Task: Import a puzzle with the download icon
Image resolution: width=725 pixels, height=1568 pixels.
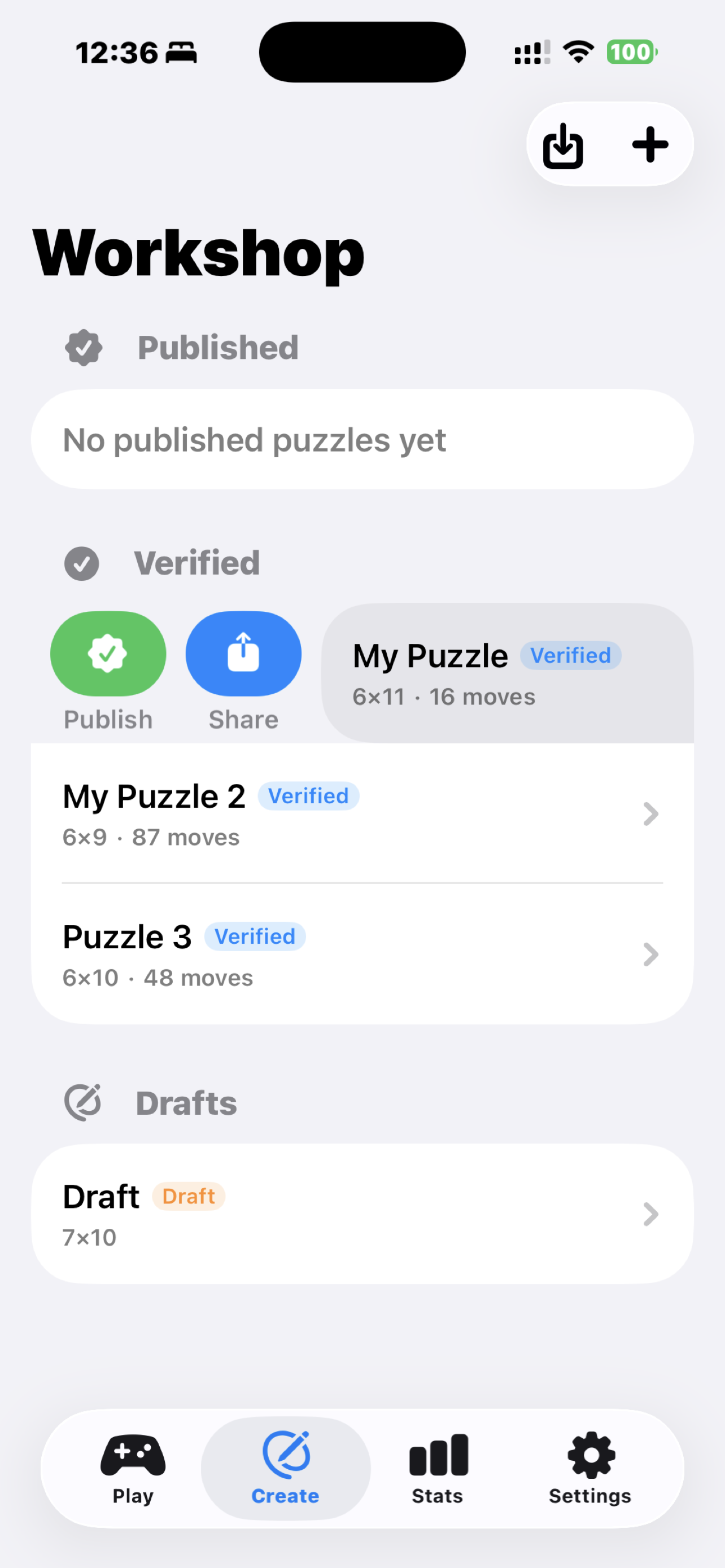Action: tap(563, 145)
